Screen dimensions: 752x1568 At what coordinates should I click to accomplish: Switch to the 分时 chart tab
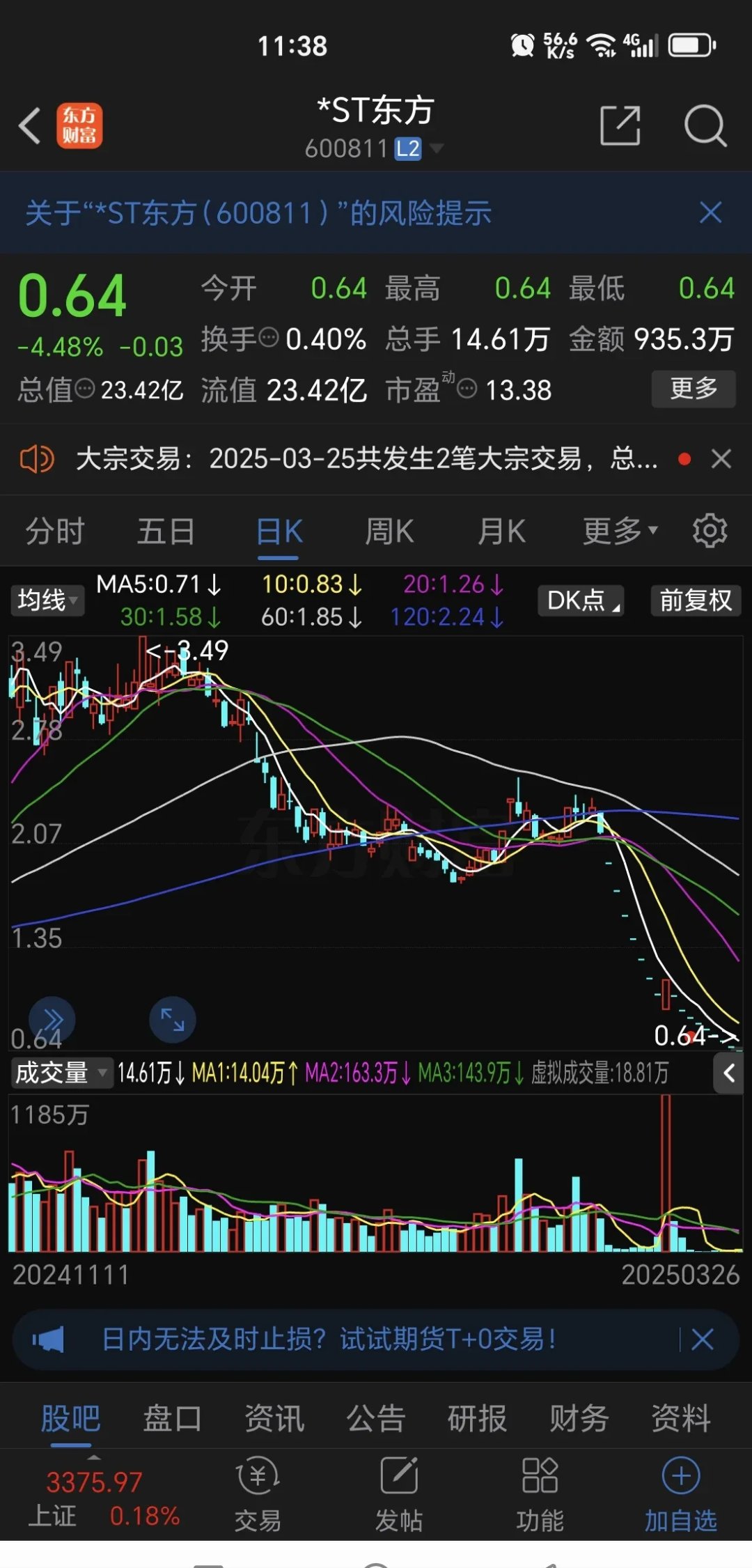(x=55, y=531)
